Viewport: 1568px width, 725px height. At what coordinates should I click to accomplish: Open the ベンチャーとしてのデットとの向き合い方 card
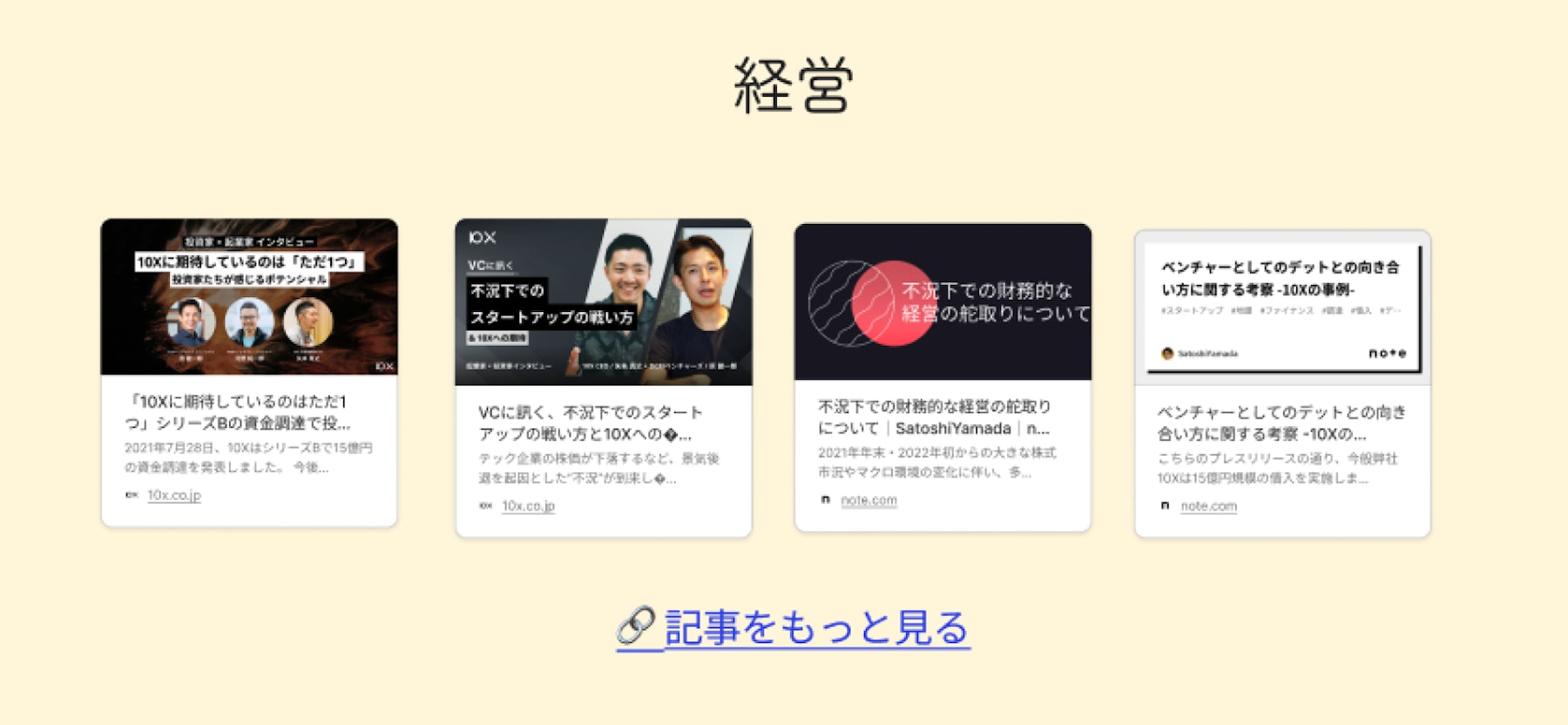click(1282, 423)
